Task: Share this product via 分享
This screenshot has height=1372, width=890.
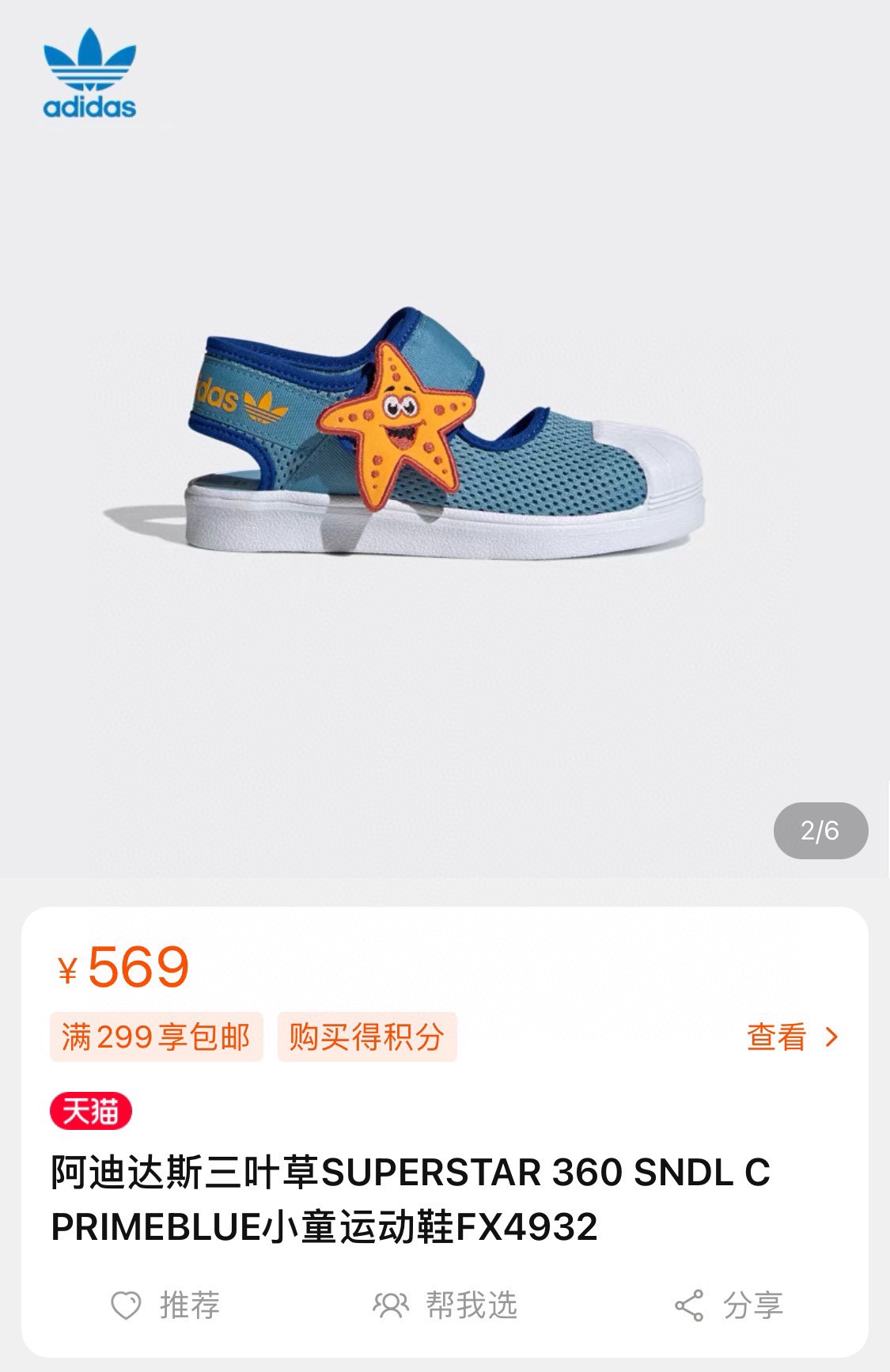Action: pos(728,1306)
